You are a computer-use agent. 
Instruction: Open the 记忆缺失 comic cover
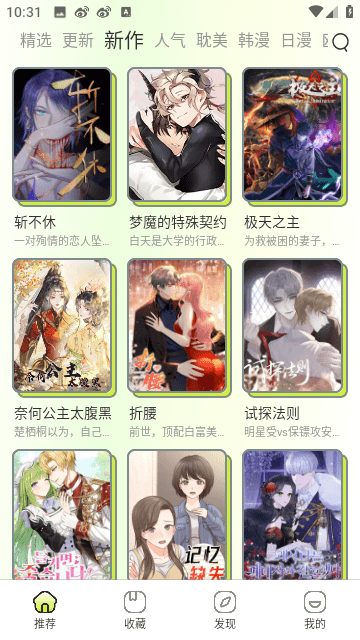(178, 514)
